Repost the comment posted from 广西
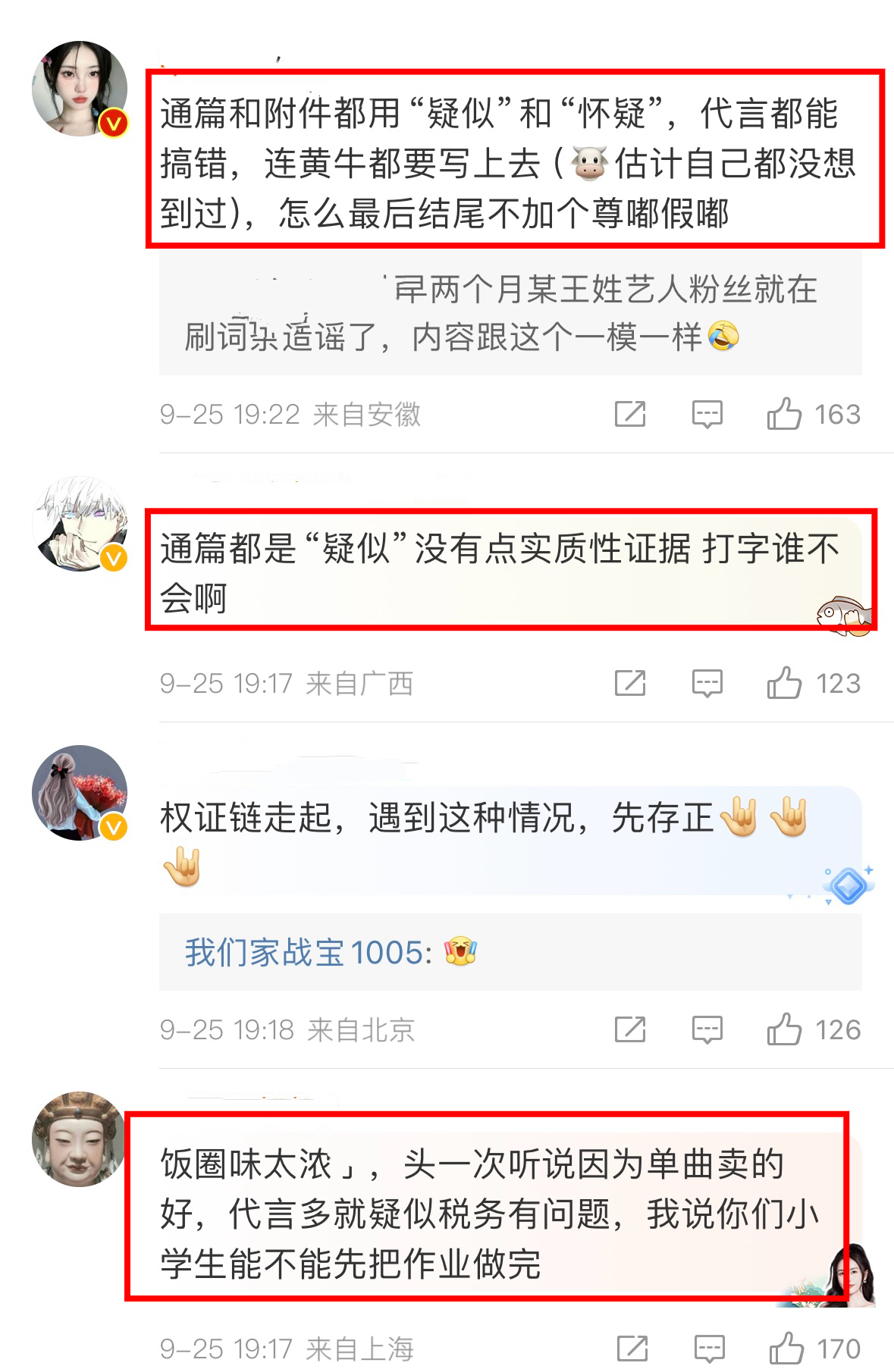The height and width of the screenshot is (1372, 894). coord(630,683)
